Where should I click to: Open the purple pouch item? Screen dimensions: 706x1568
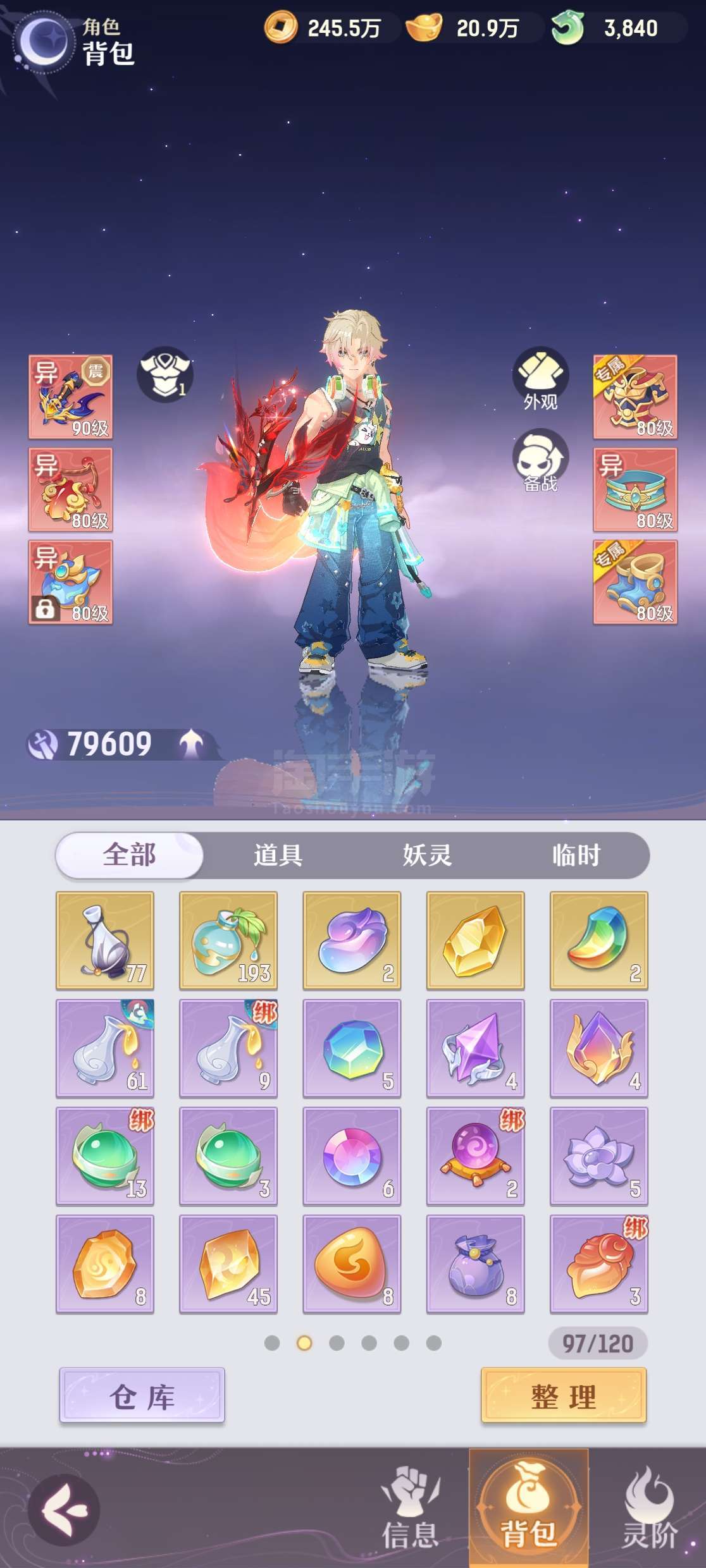click(x=475, y=1264)
